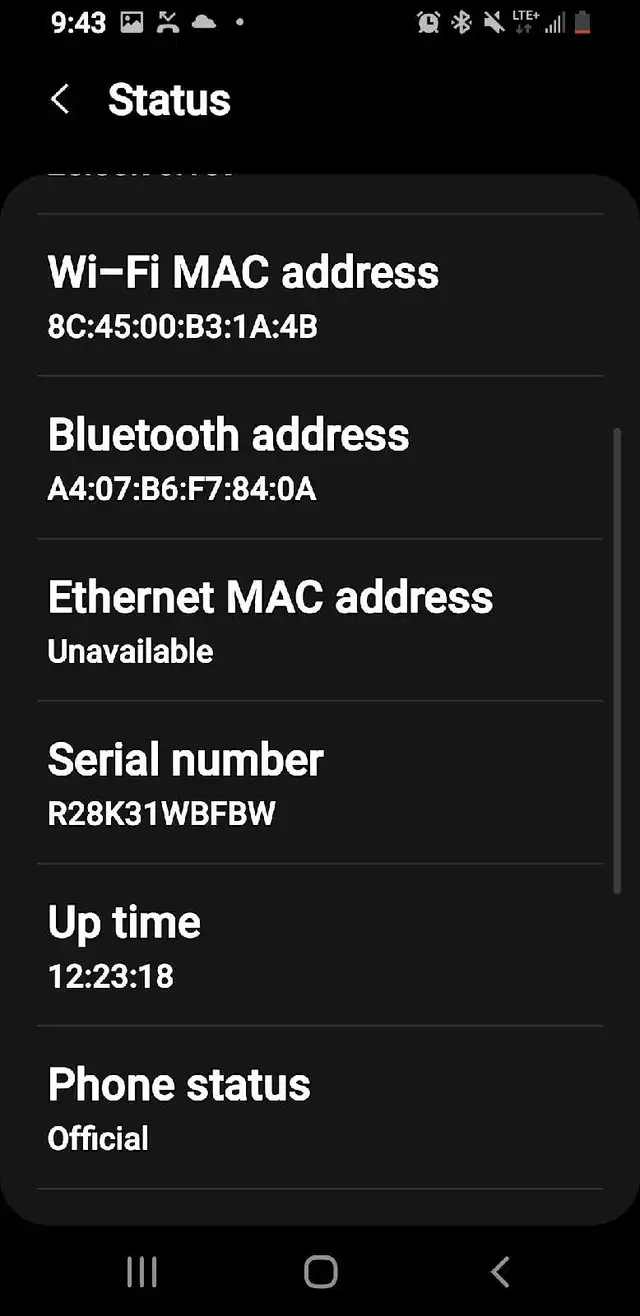Image resolution: width=640 pixels, height=1316 pixels.
Task: Go to the home screen
Action: pos(320,1272)
